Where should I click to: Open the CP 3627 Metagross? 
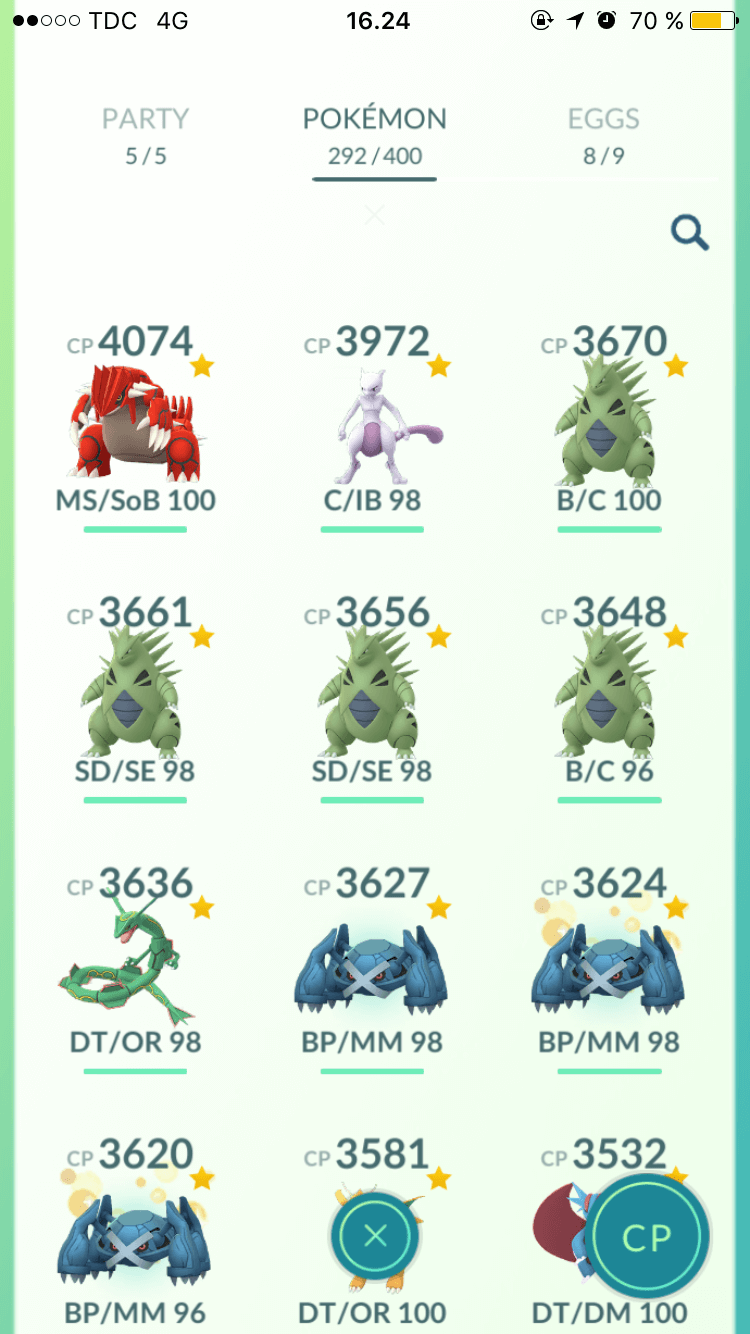tap(373, 969)
